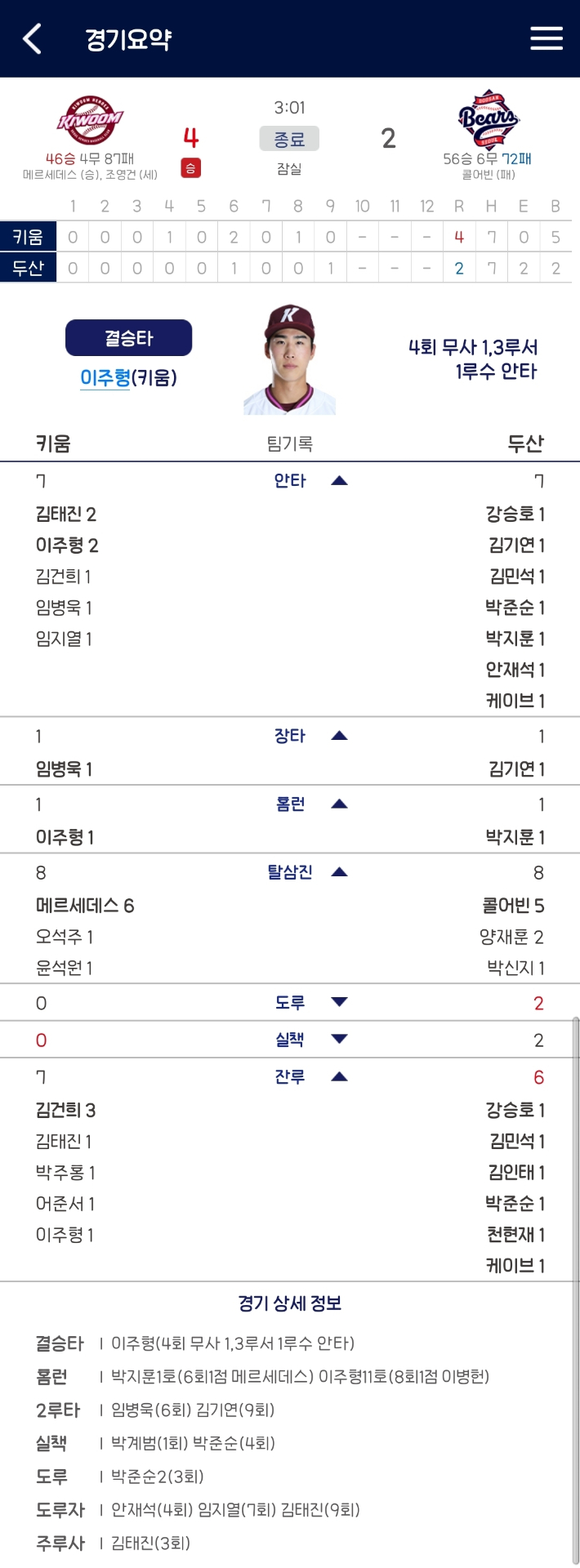Collapse the 잔루 section

[x=339, y=1077]
